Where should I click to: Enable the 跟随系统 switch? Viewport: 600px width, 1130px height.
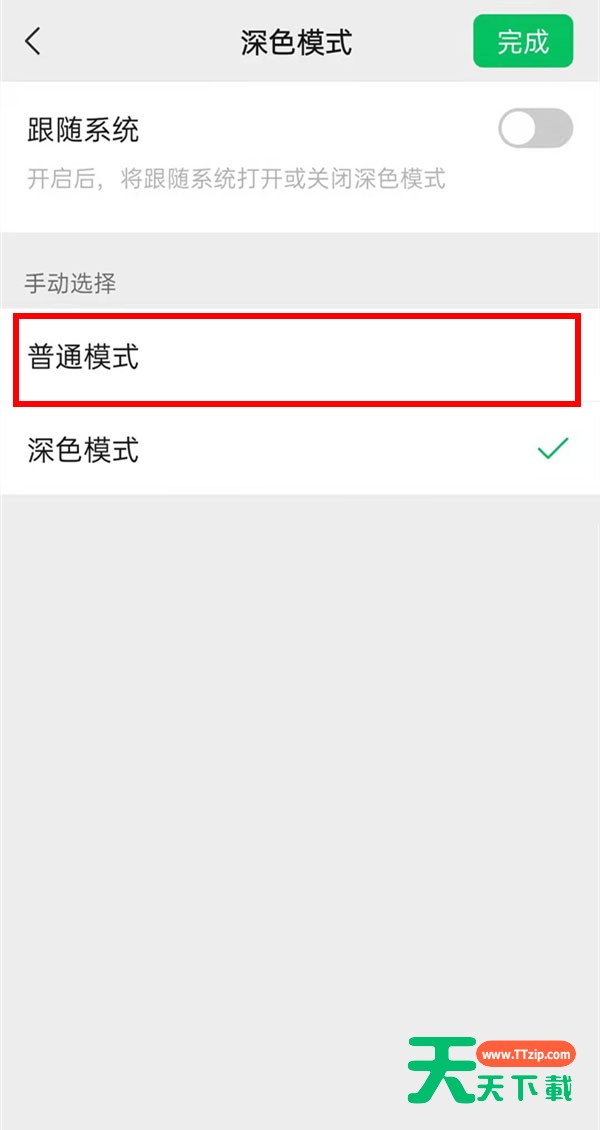click(x=535, y=129)
